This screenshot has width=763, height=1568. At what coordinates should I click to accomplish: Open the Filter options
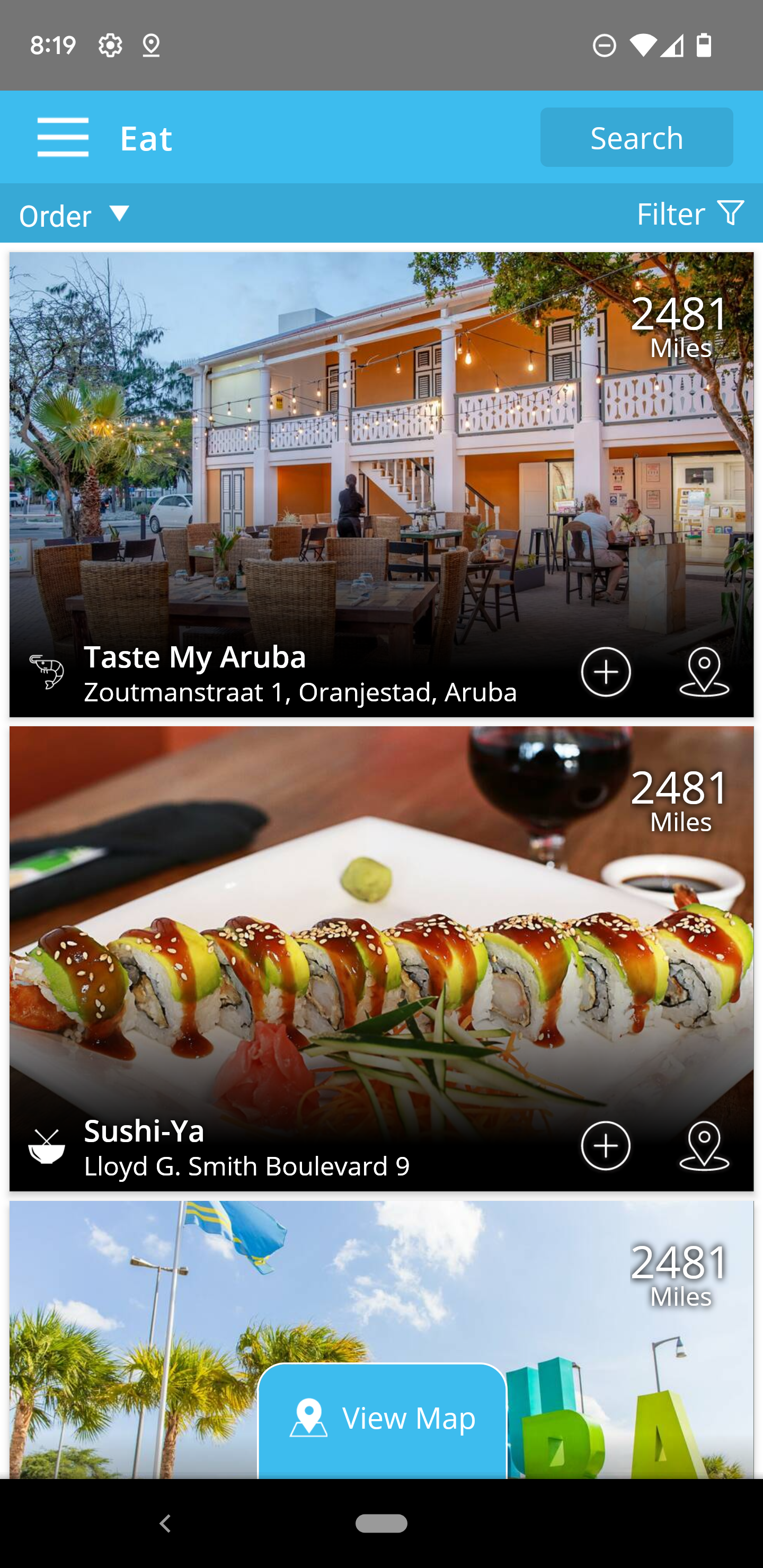click(x=690, y=213)
